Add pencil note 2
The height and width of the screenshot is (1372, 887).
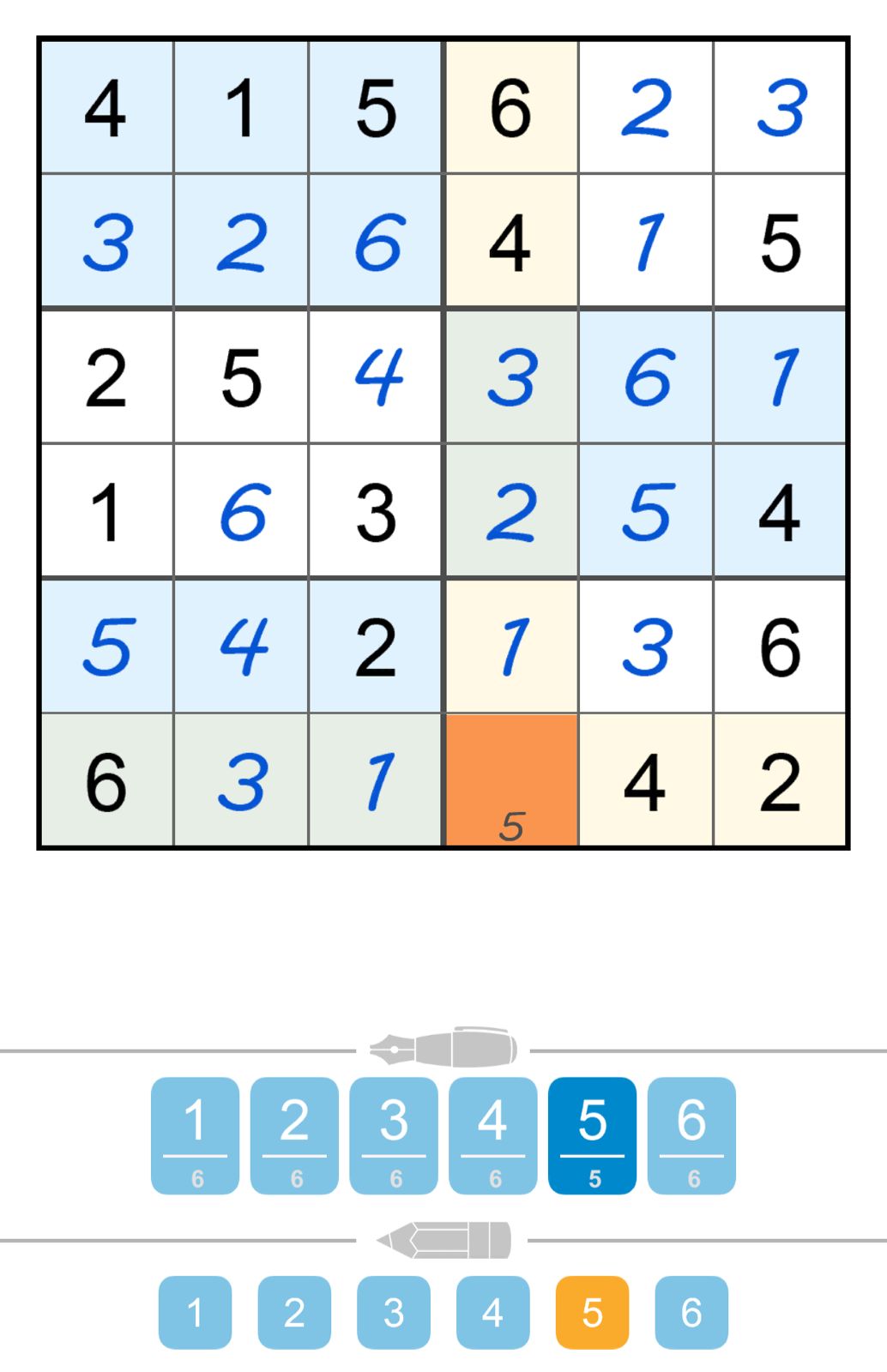pos(294,1312)
